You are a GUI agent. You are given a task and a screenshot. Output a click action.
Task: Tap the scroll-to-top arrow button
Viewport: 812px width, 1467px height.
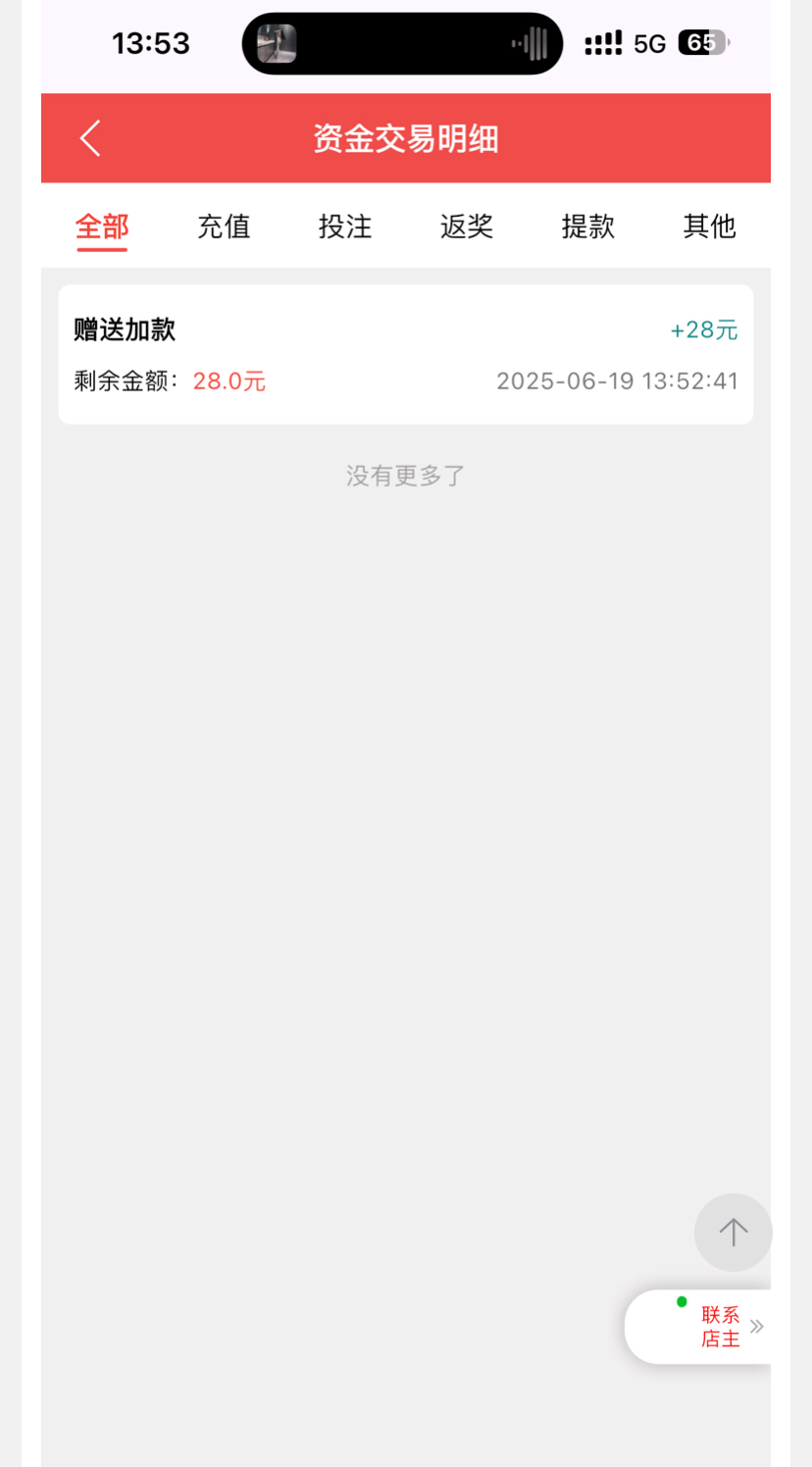coord(733,1232)
